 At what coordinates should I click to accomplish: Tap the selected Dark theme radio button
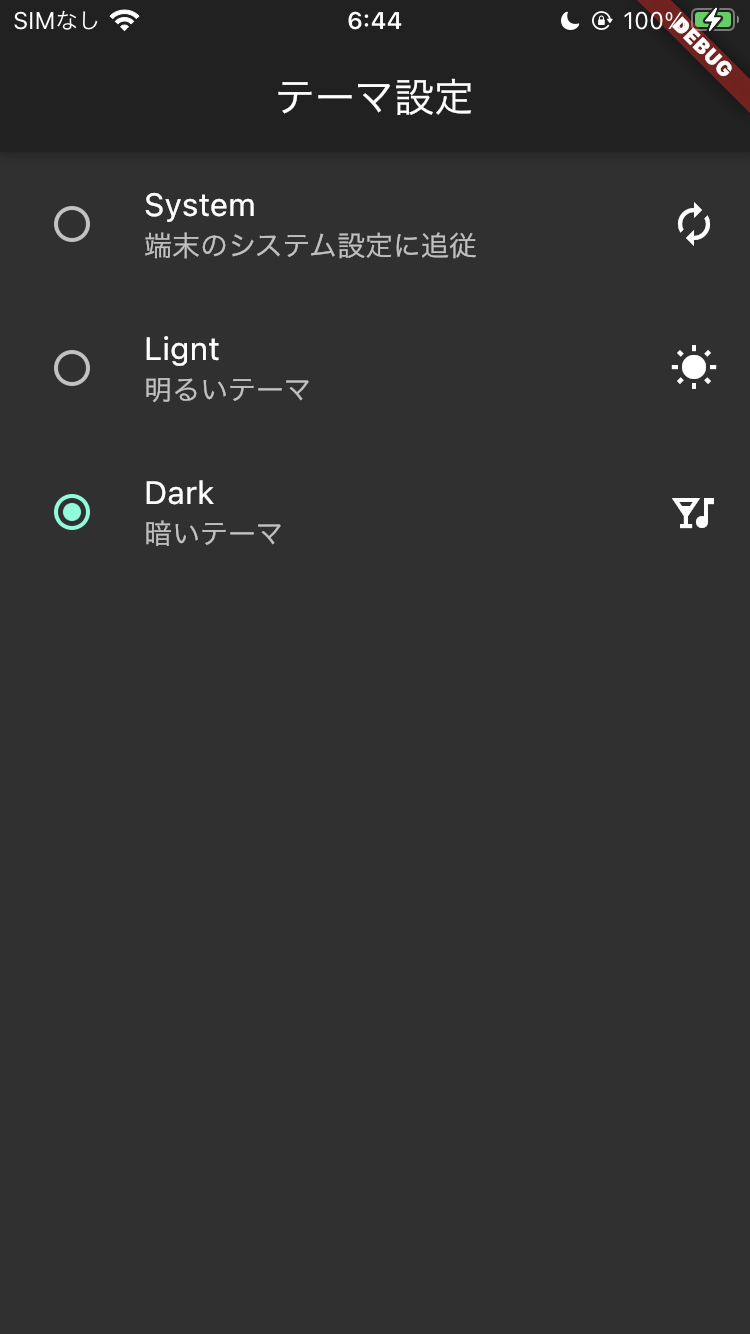(72, 512)
